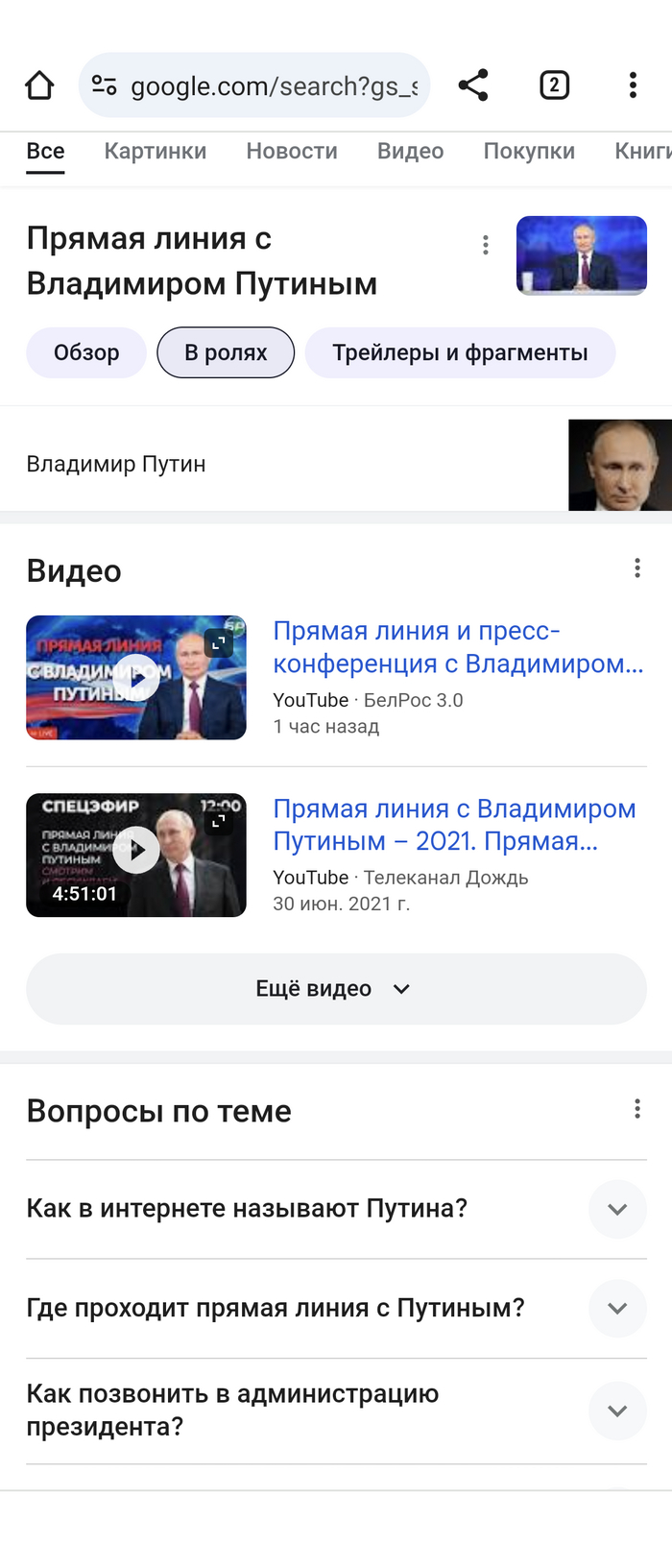672x1568 pixels.
Task: Open the БелРос 3.0 video link
Action: [458, 647]
